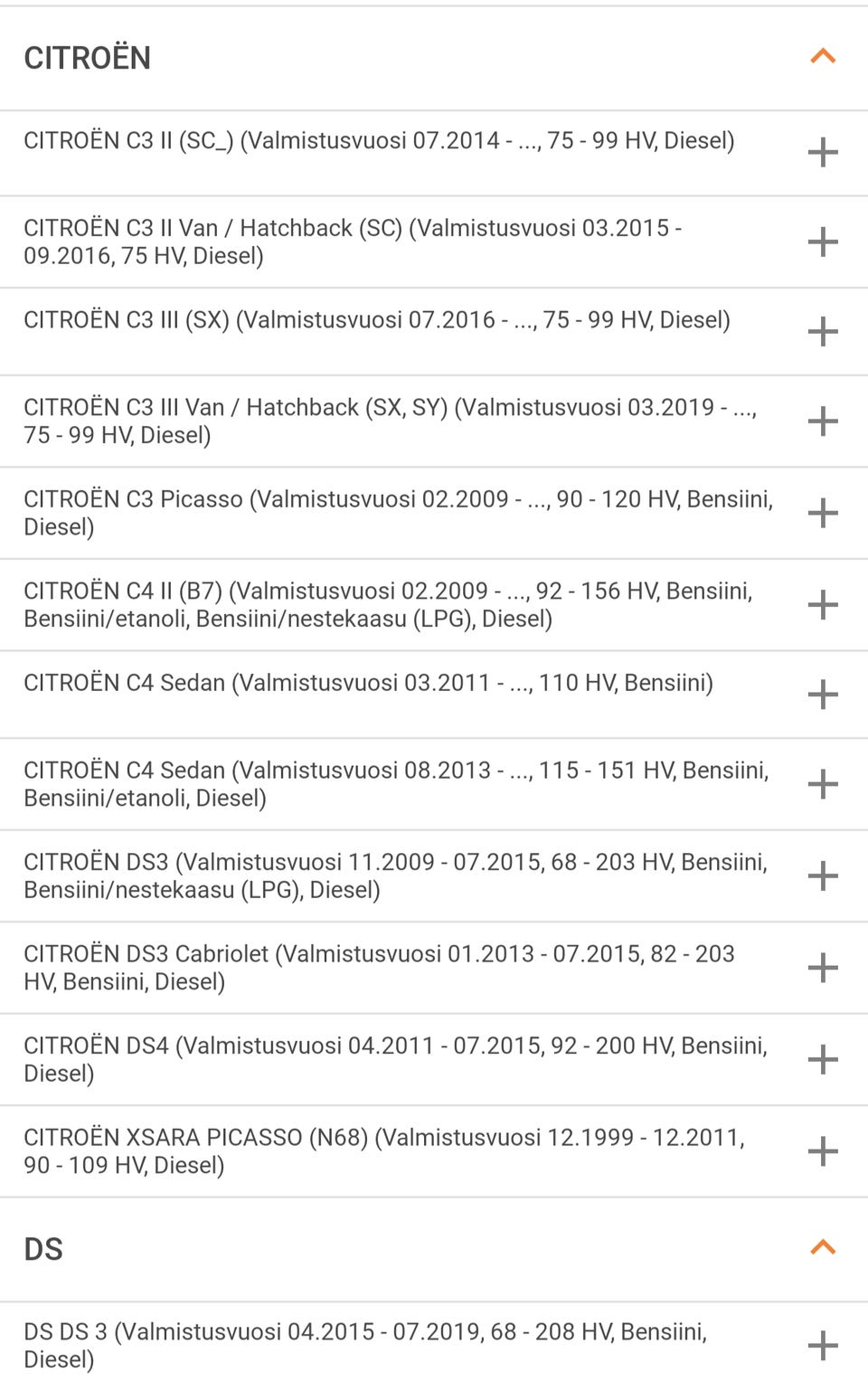This screenshot has width=868, height=1382.
Task: Expand CITROËN C3 II Van / Hatchback (SC)
Action: pyautogui.click(x=822, y=241)
